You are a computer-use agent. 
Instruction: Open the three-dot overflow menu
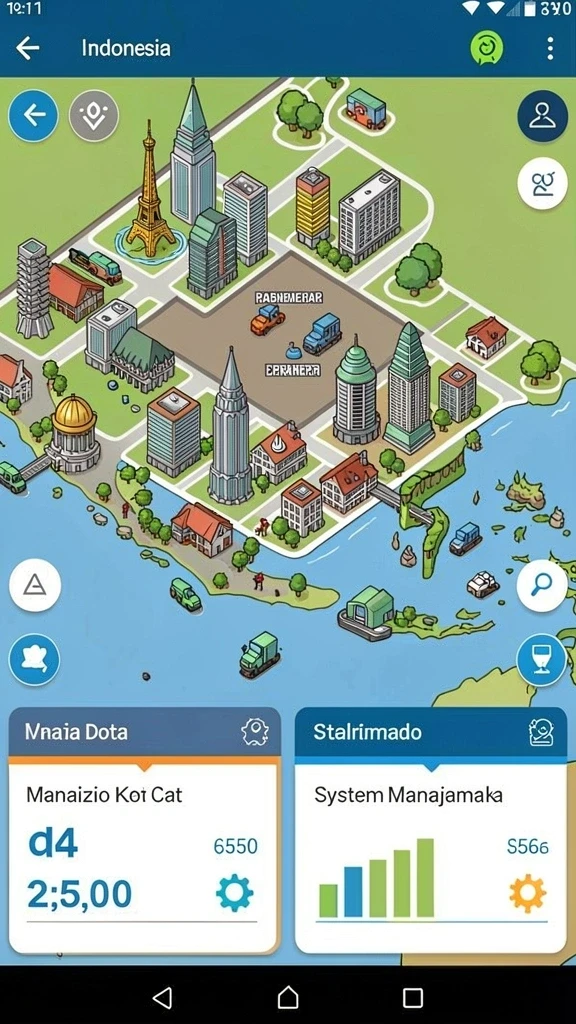551,48
